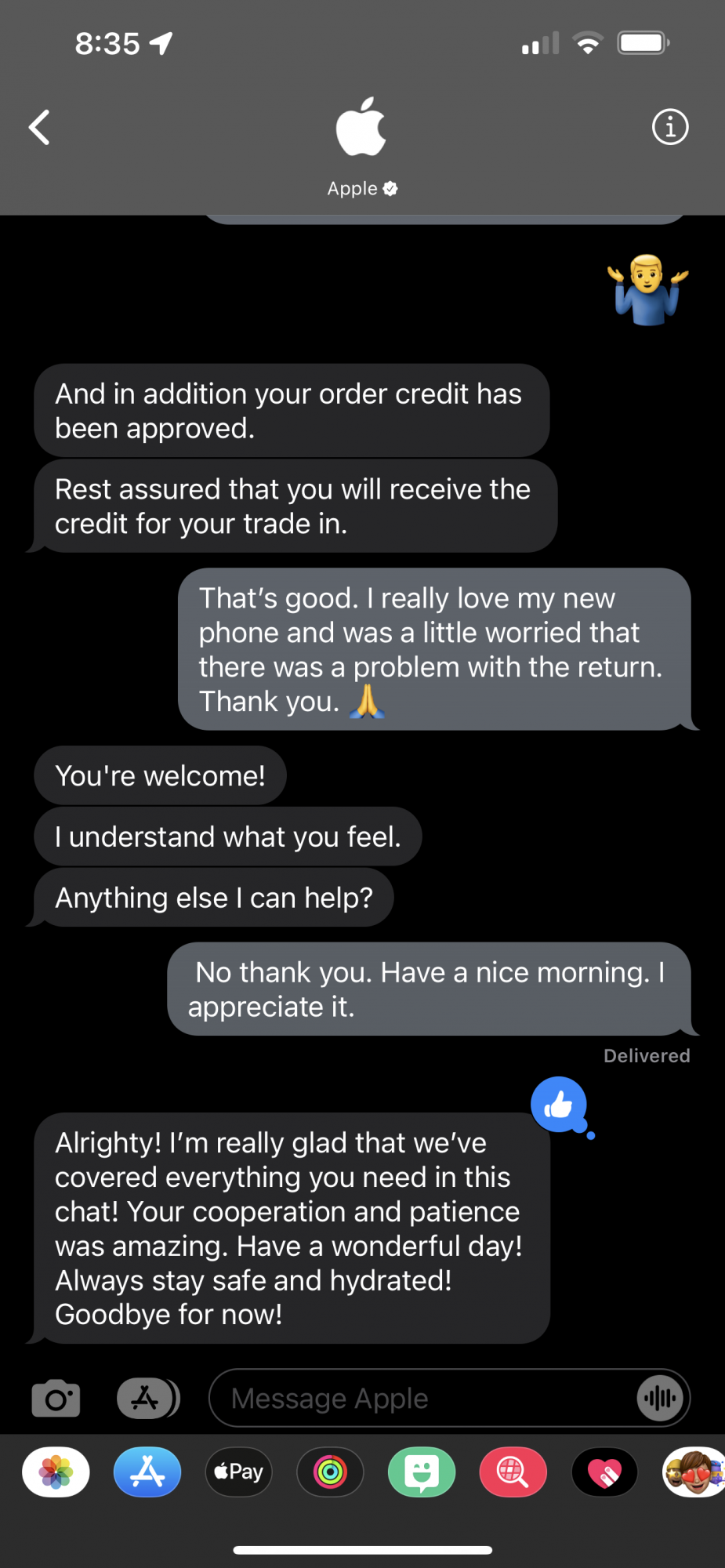Record an audio message
This screenshot has height=1568, width=725.
(x=661, y=1398)
